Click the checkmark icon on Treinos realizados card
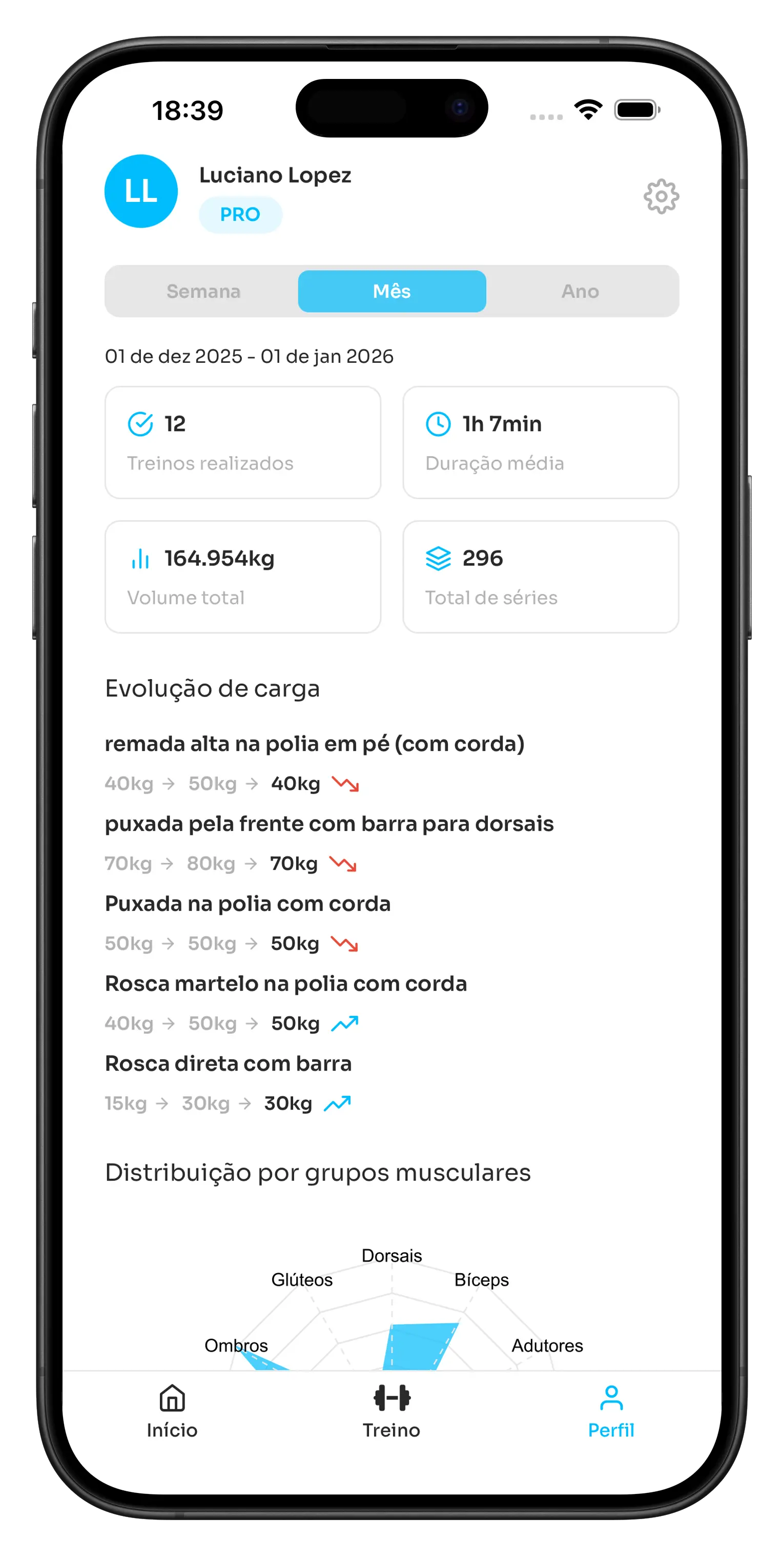This screenshot has width=784, height=1556. tap(140, 423)
